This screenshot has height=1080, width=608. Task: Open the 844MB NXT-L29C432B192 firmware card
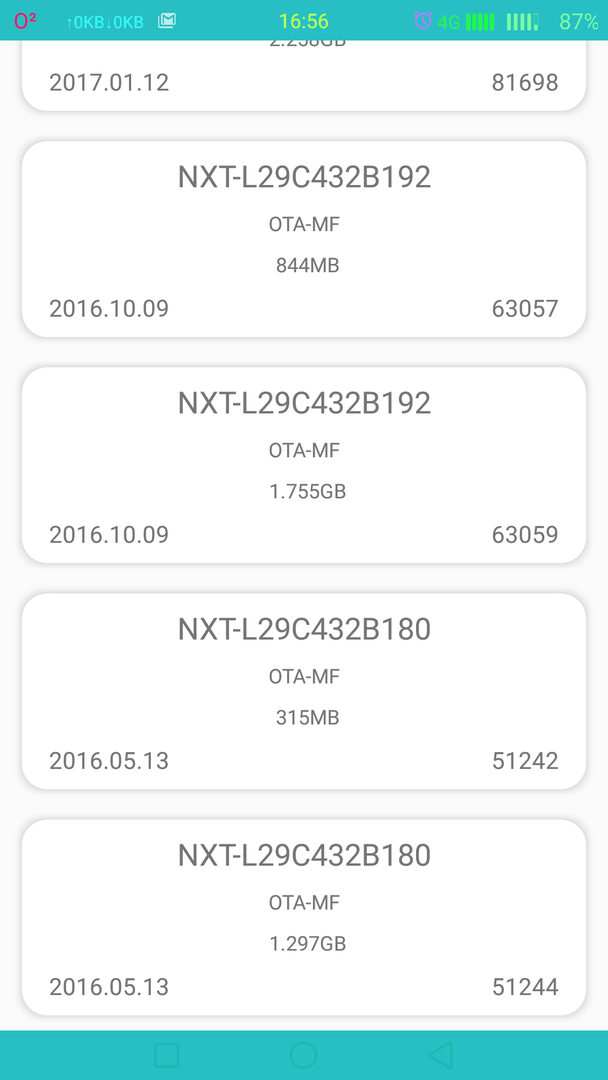[304, 239]
